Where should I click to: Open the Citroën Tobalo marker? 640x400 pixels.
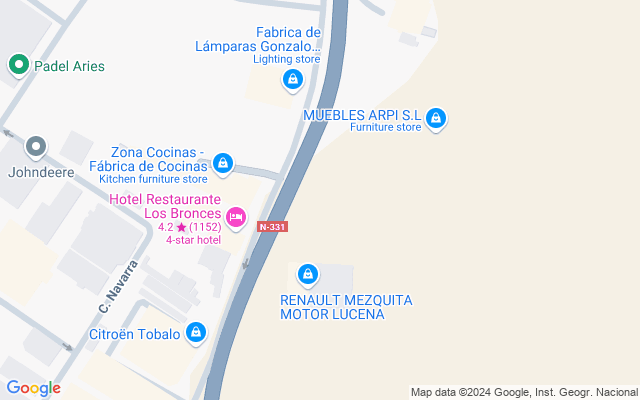pos(196,332)
